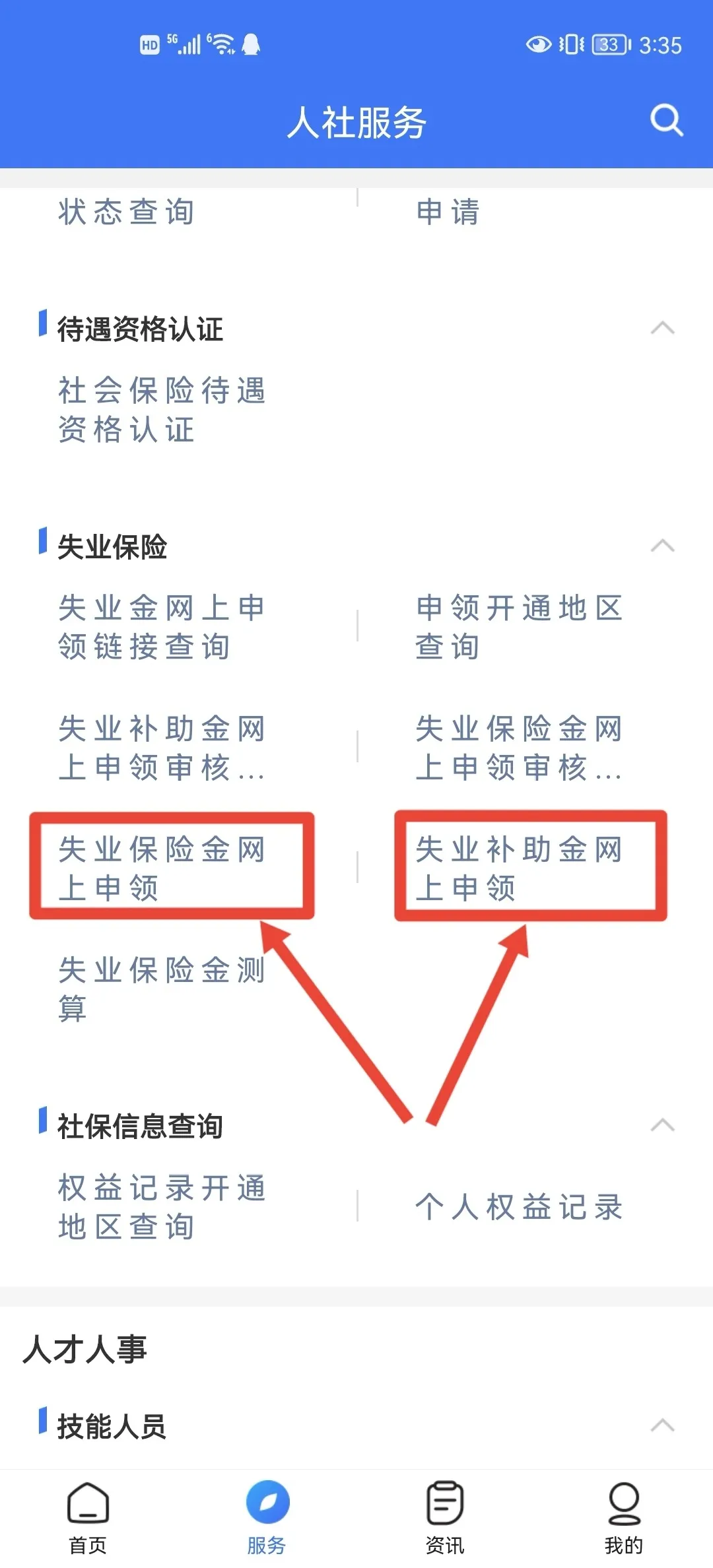Open 申领开通地区查询
The image size is (713, 1568).
(x=519, y=627)
